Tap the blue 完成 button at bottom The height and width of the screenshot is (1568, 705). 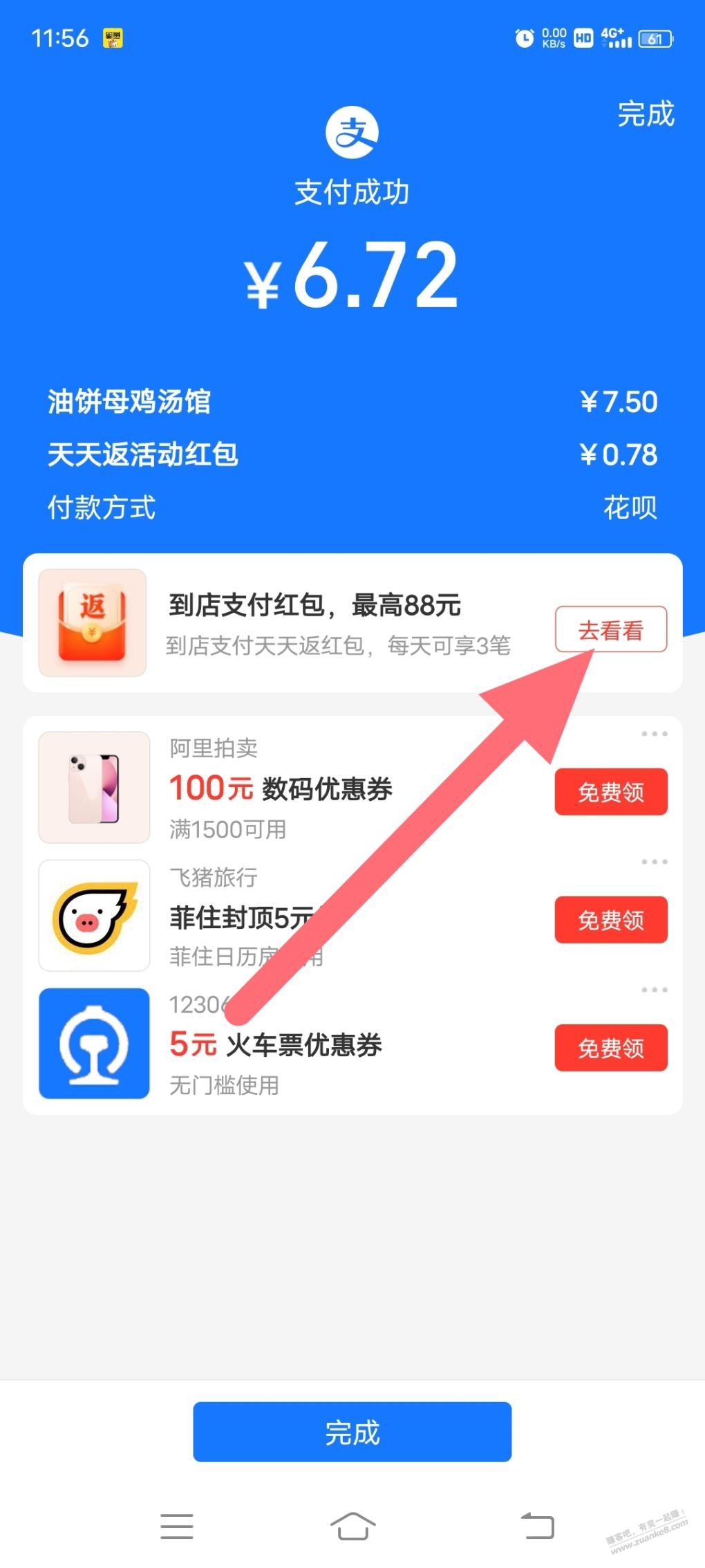pos(352,1432)
